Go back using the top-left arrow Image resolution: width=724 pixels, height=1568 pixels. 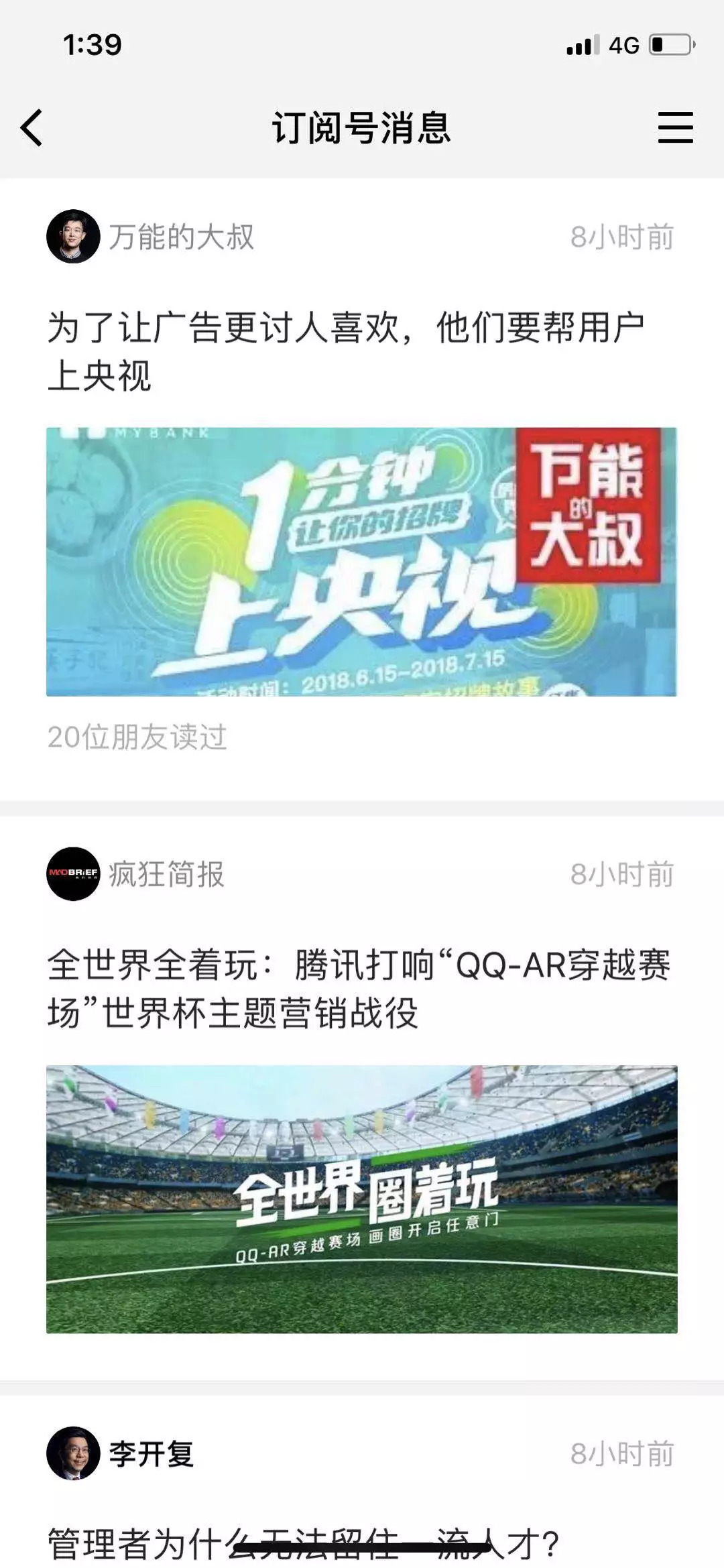pos(32,127)
